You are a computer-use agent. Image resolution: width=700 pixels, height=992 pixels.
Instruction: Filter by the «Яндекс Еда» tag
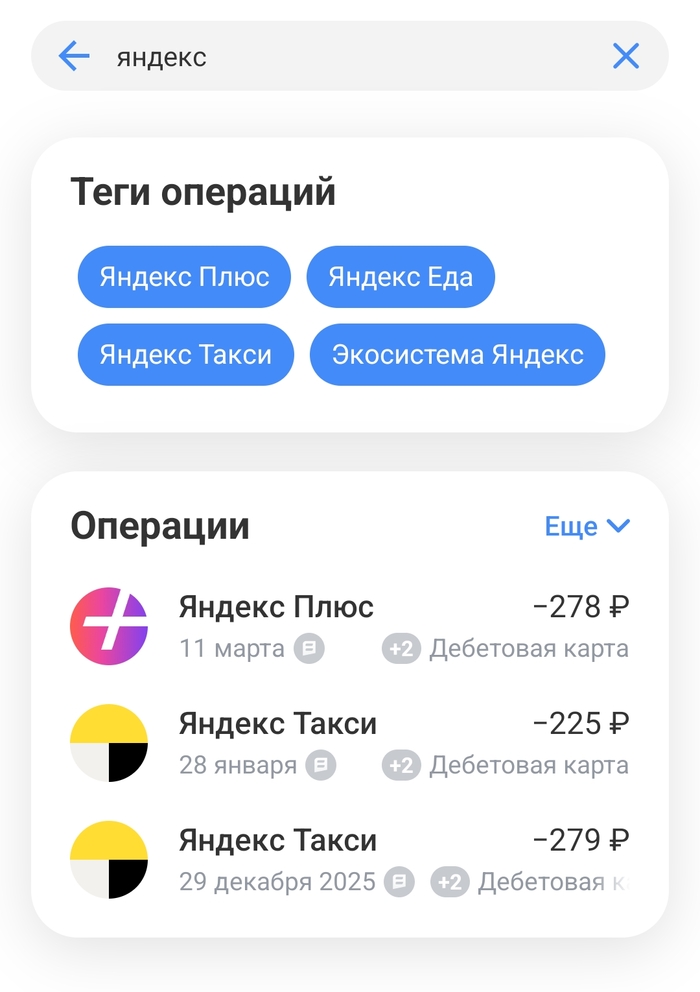[400, 276]
